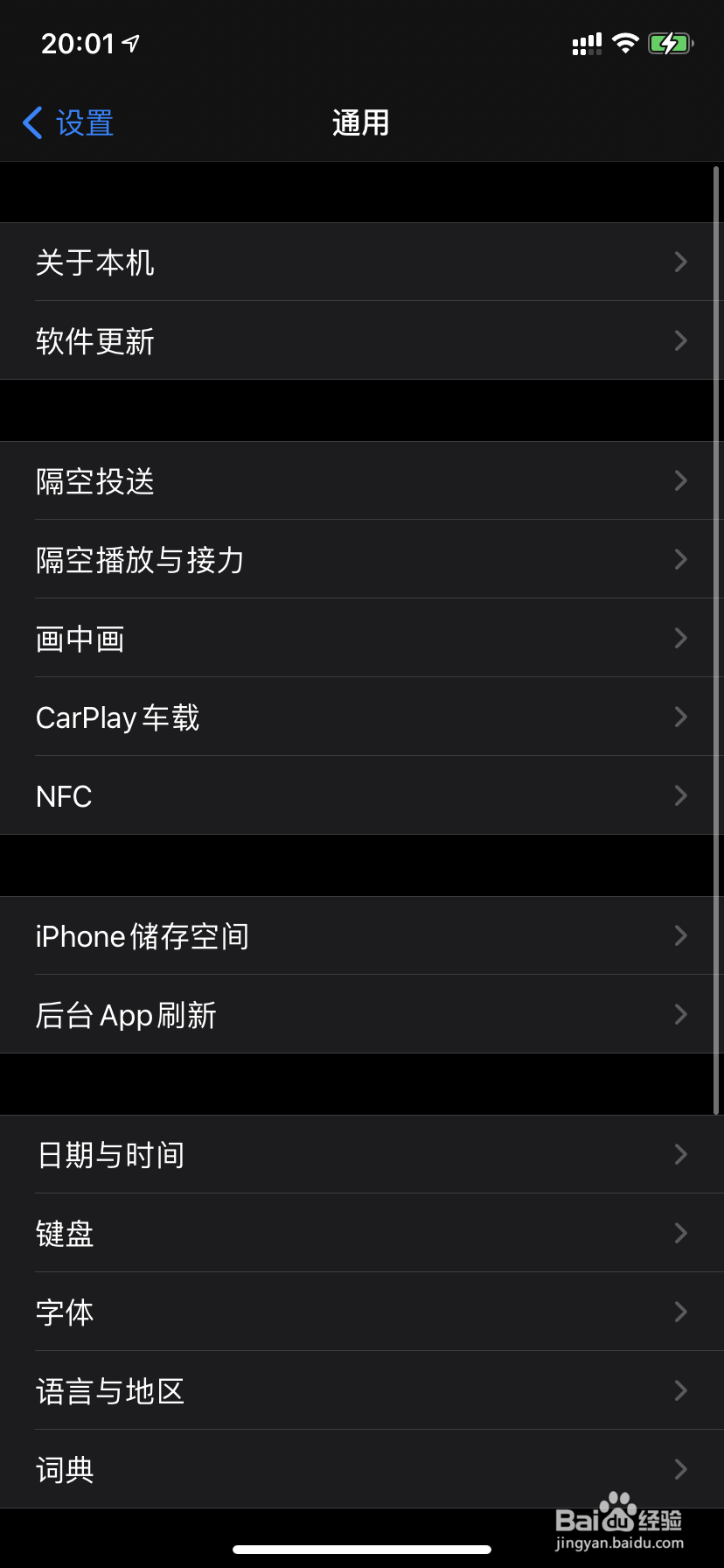
Task: Click the cellular signal strength icon
Action: pos(586,42)
